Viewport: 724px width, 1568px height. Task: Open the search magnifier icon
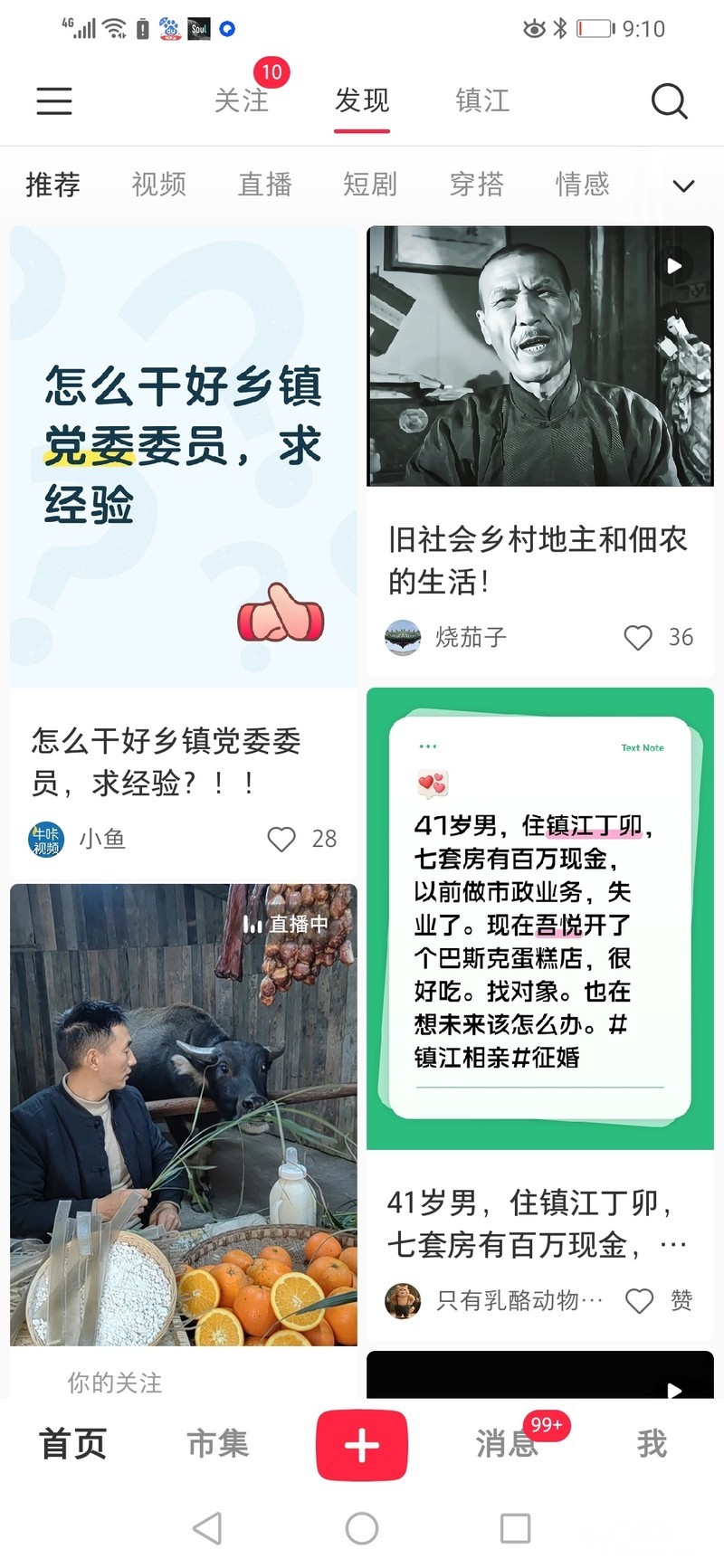(x=670, y=100)
